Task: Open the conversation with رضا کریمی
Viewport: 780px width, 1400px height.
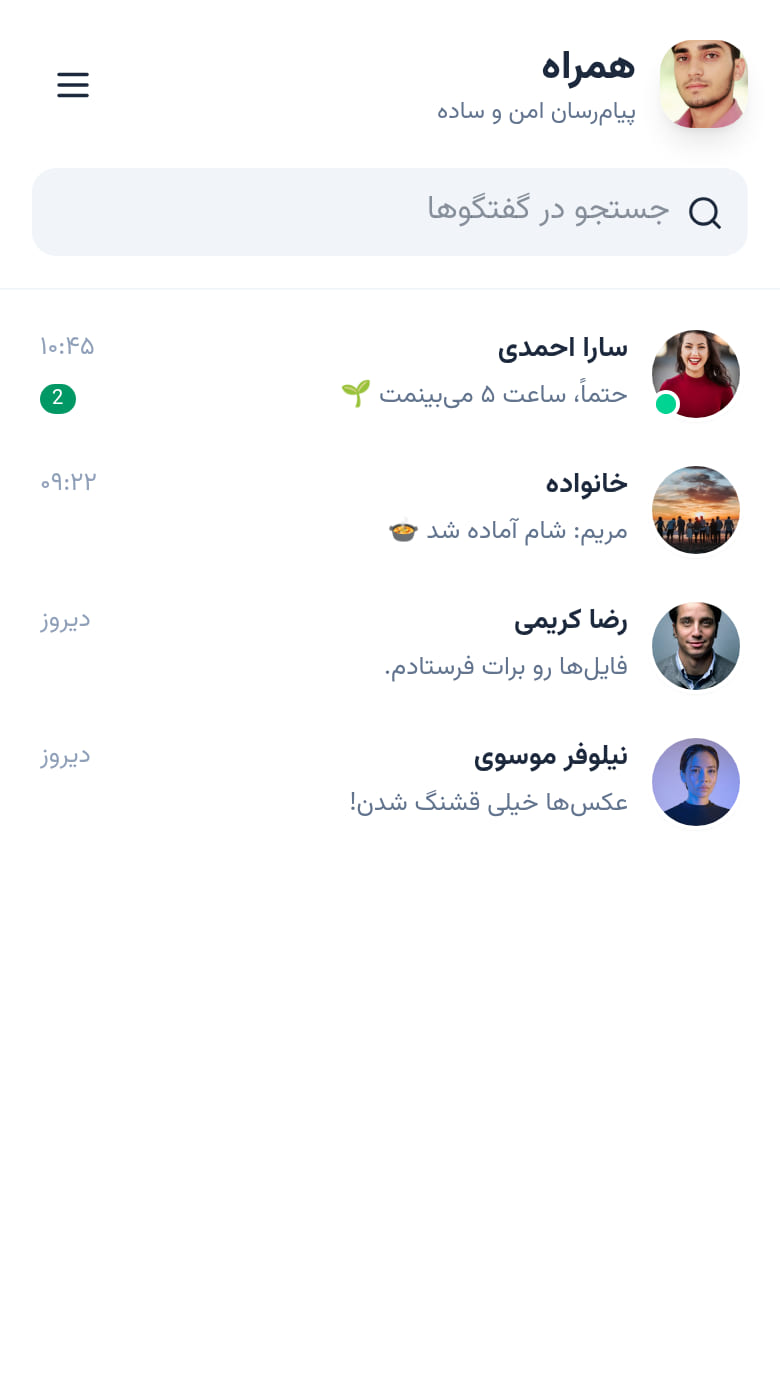Action: 390,646
